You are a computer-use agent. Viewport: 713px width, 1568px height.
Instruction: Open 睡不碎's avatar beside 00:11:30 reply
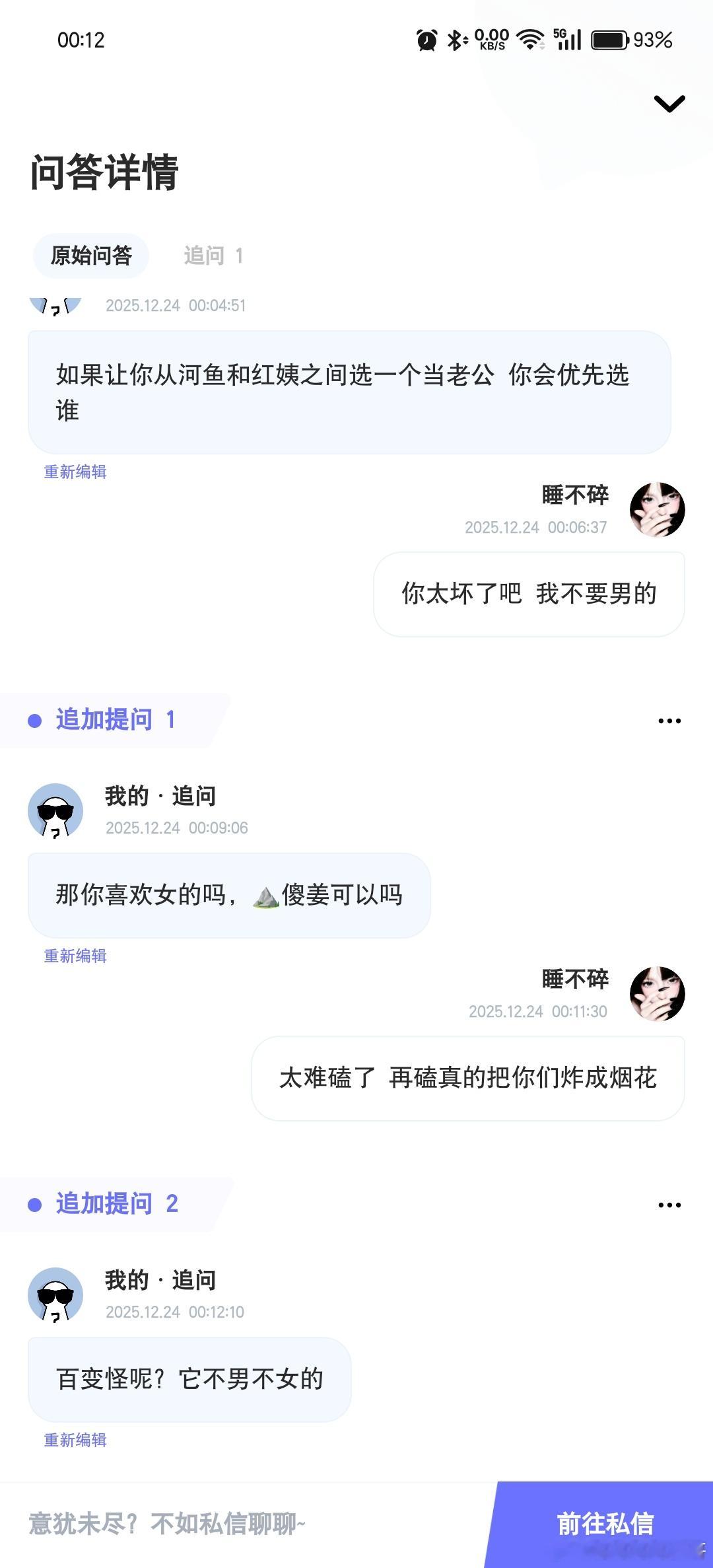click(658, 993)
